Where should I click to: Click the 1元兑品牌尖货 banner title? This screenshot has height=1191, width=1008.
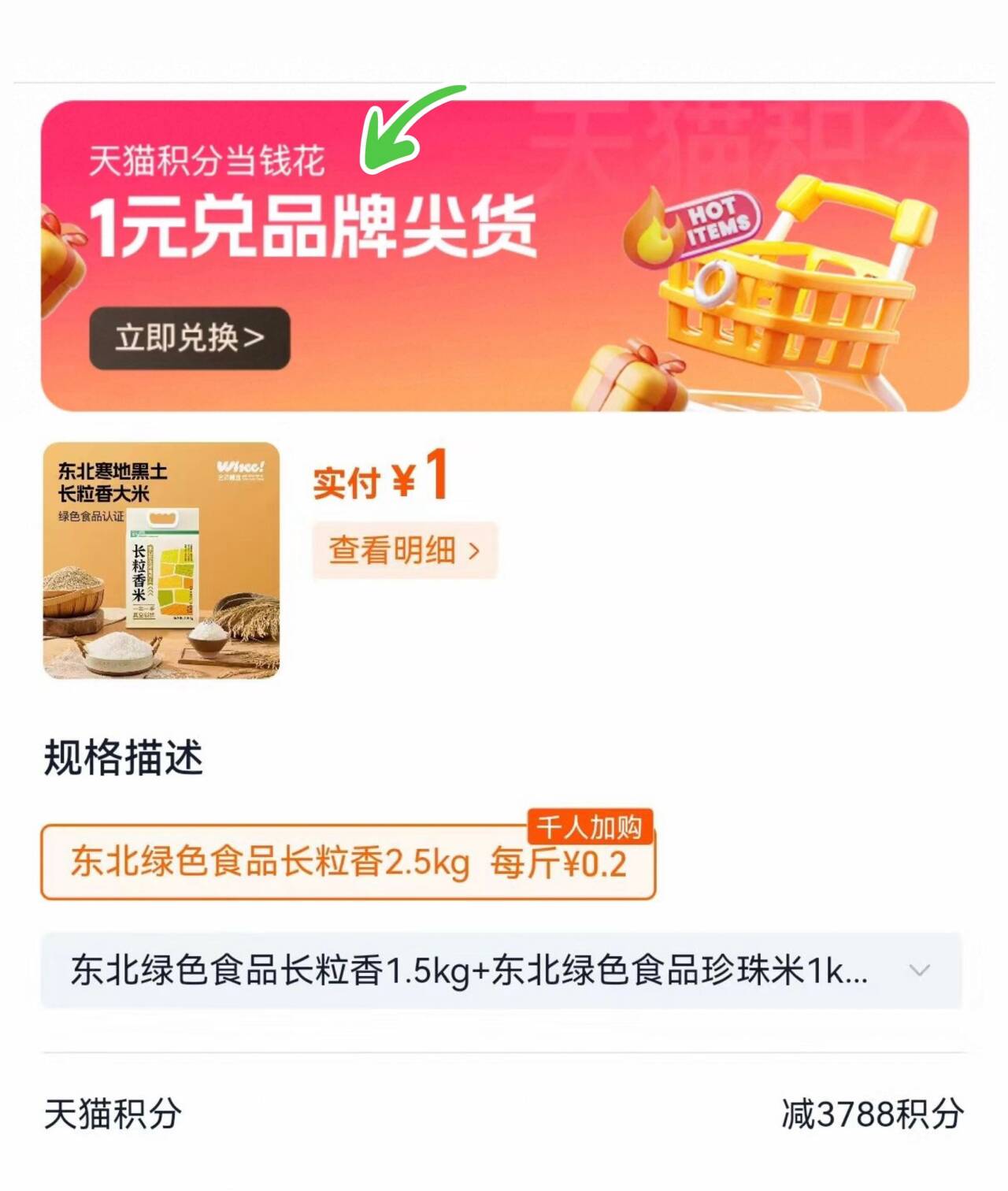pyautogui.click(x=315, y=228)
